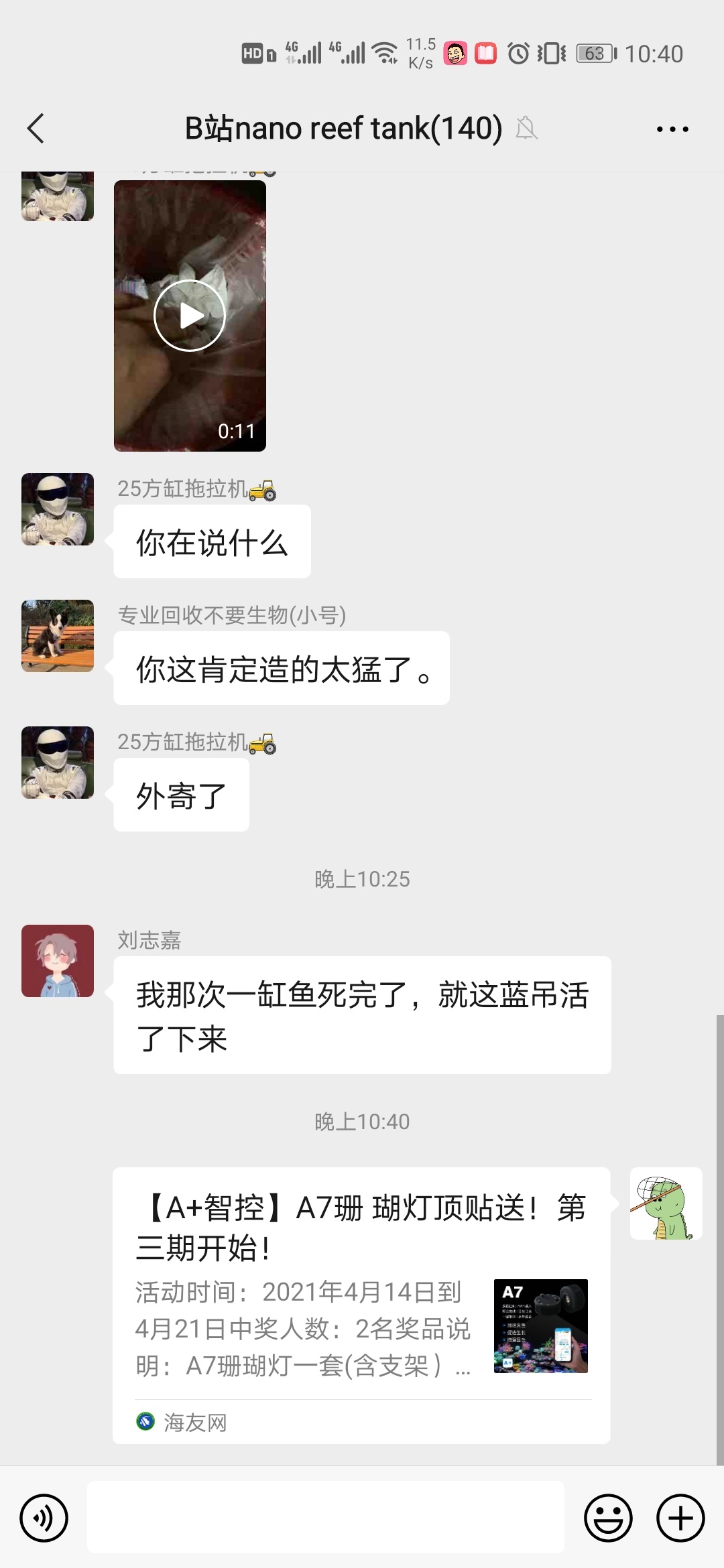Focus the message text field

pyautogui.click(x=325, y=1518)
